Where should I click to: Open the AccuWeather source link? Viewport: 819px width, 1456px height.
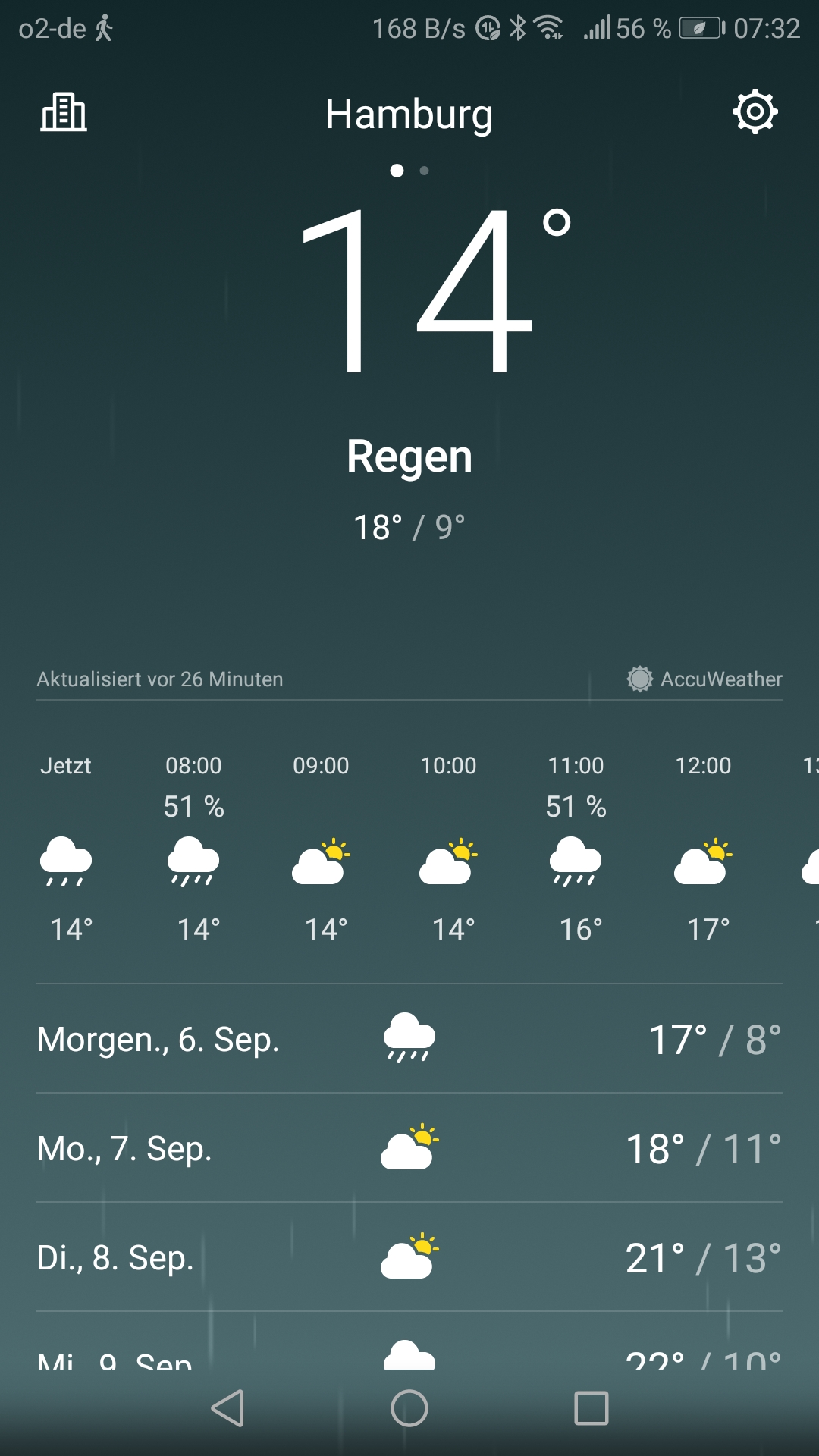pyautogui.click(x=705, y=679)
